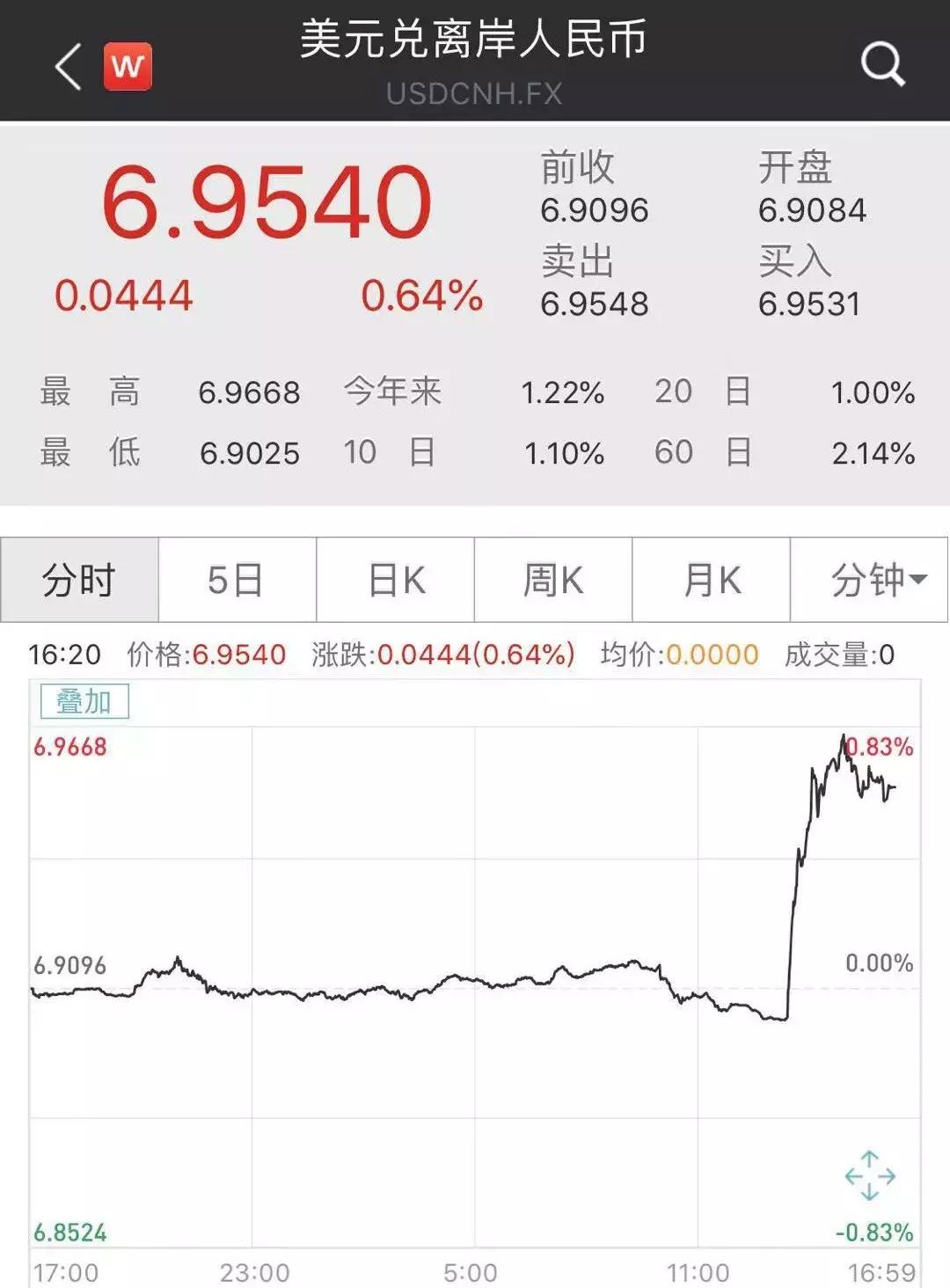The width and height of the screenshot is (950, 1288).
Task: Select the 月K chart view
Action: coord(711,579)
